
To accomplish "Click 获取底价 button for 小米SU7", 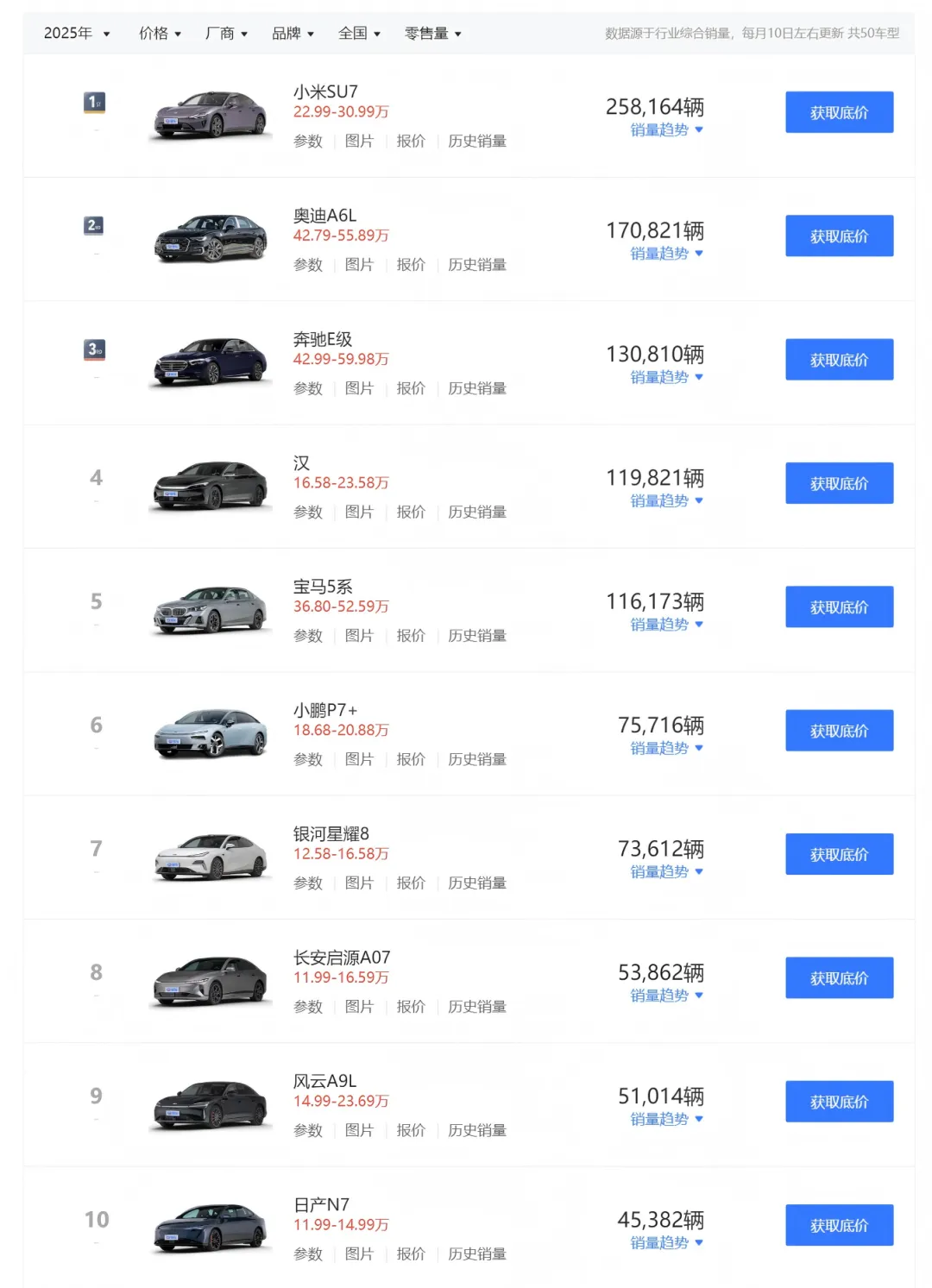I will click(839, 112).
